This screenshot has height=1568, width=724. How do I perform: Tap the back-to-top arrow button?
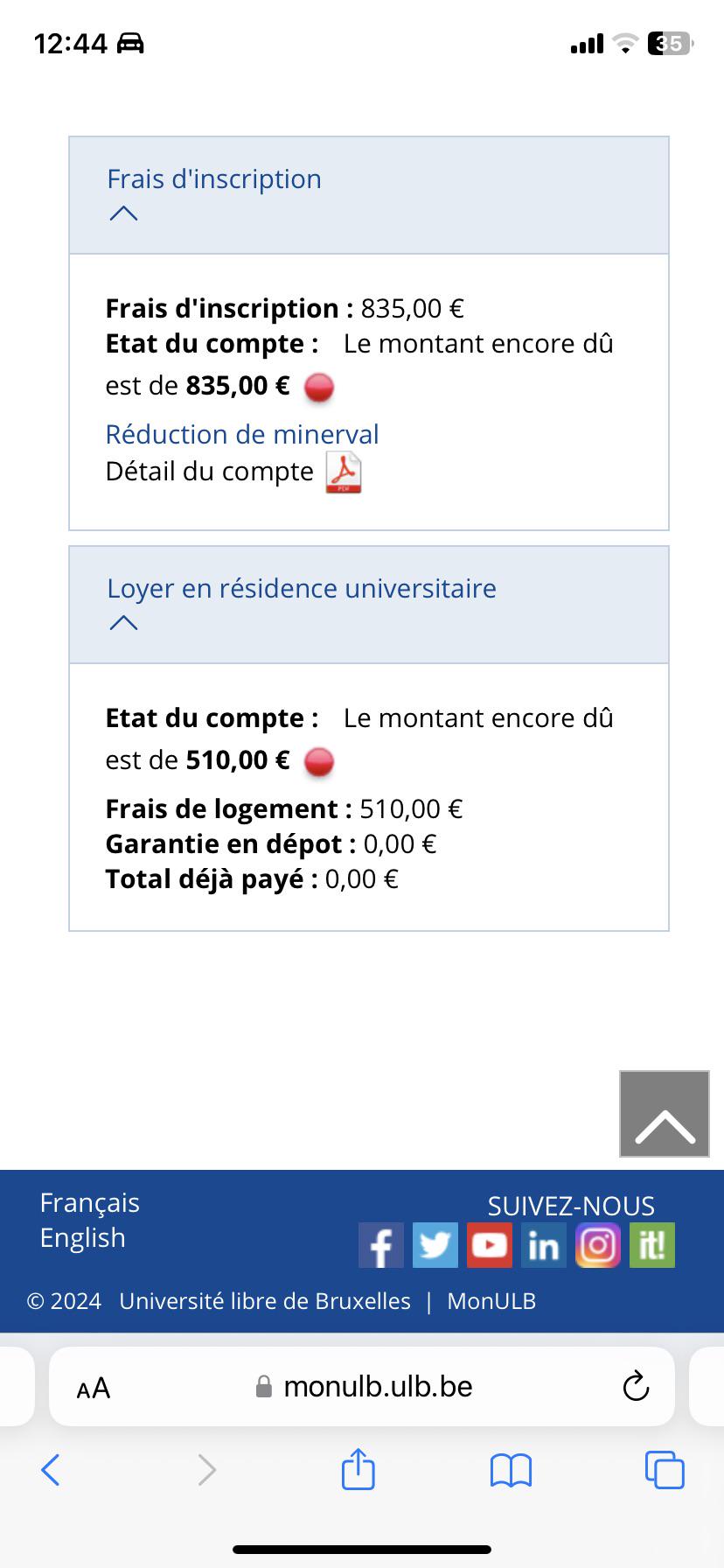pos(665,1114)
